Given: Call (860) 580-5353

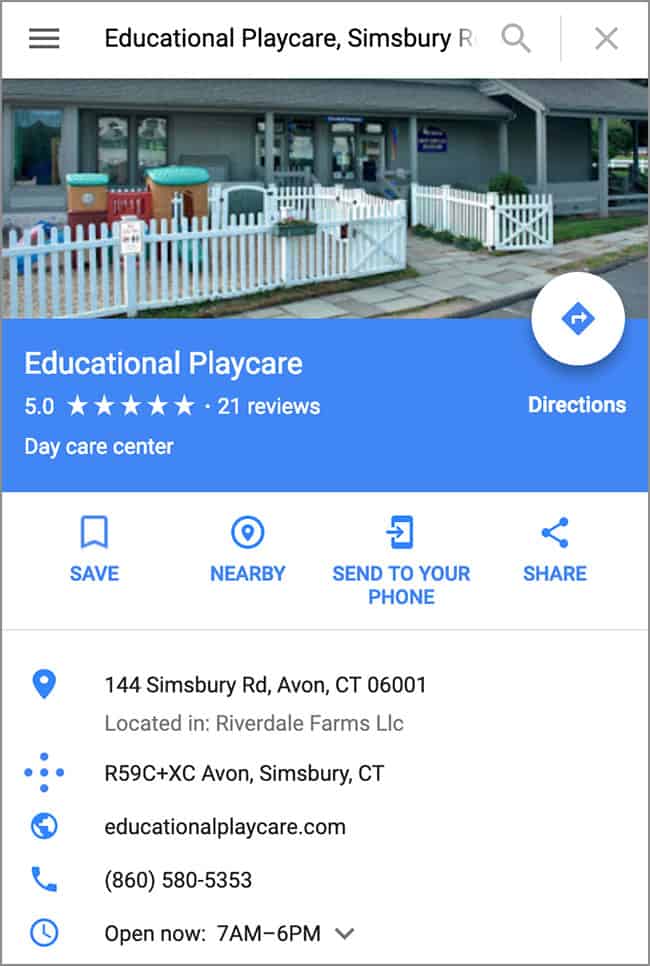Looking at the screenshot, I should [178, 880].
